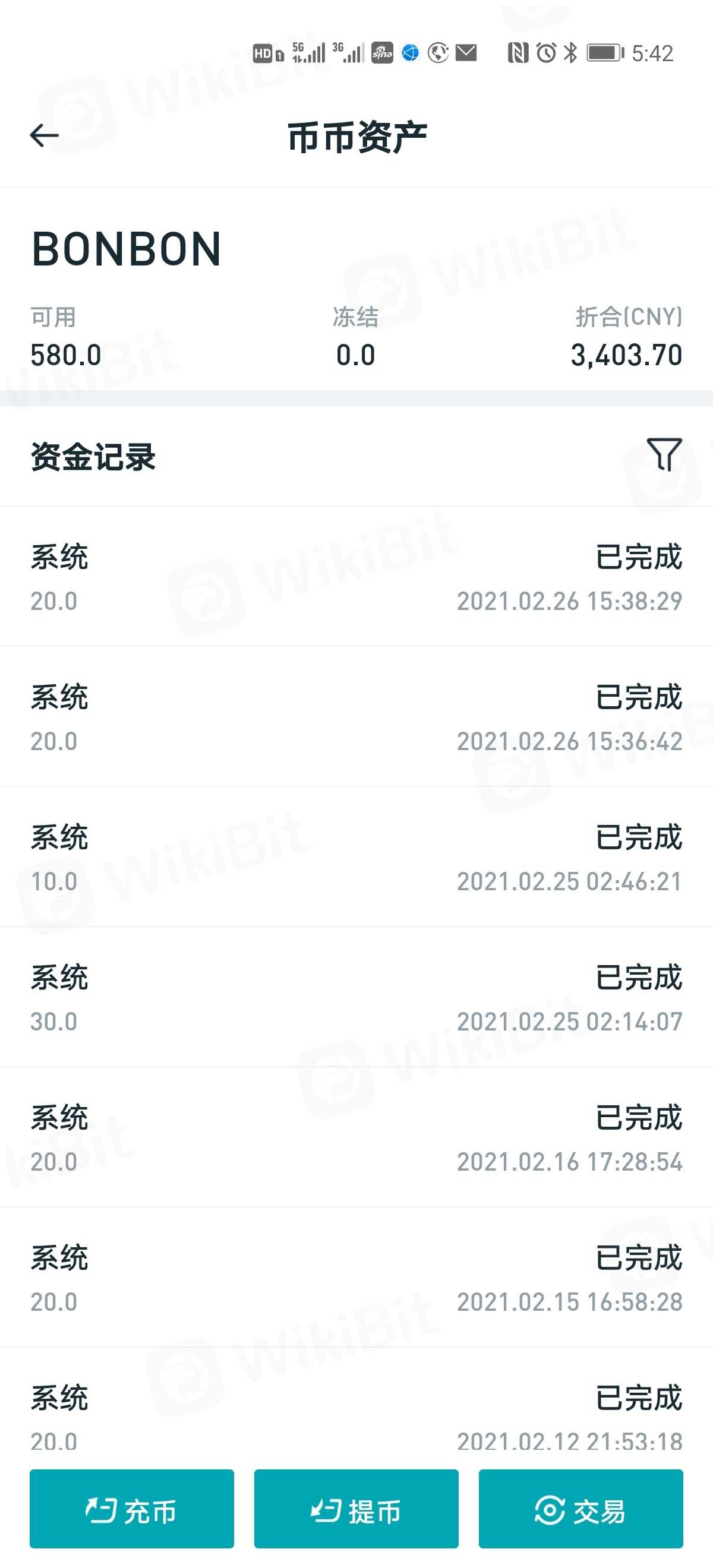Open the 10.0 record from 2021.02.25 02:46:21

[x=356, y=857]
